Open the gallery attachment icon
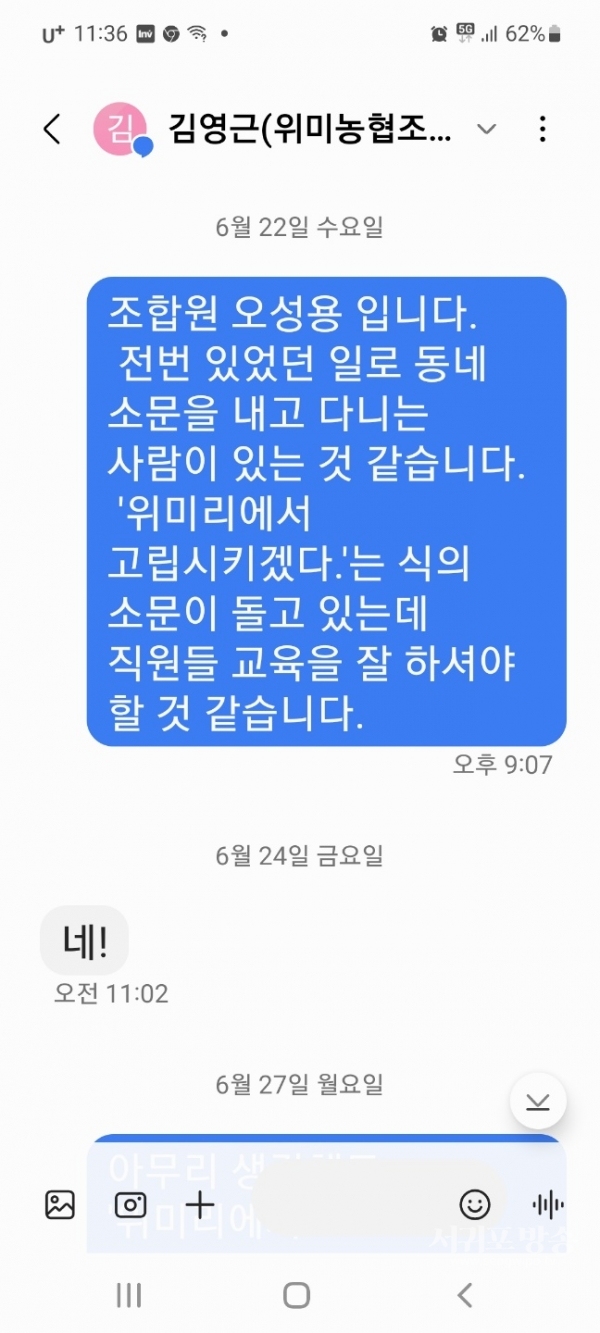The image size is (600, 1333). tap(60, 1205)
